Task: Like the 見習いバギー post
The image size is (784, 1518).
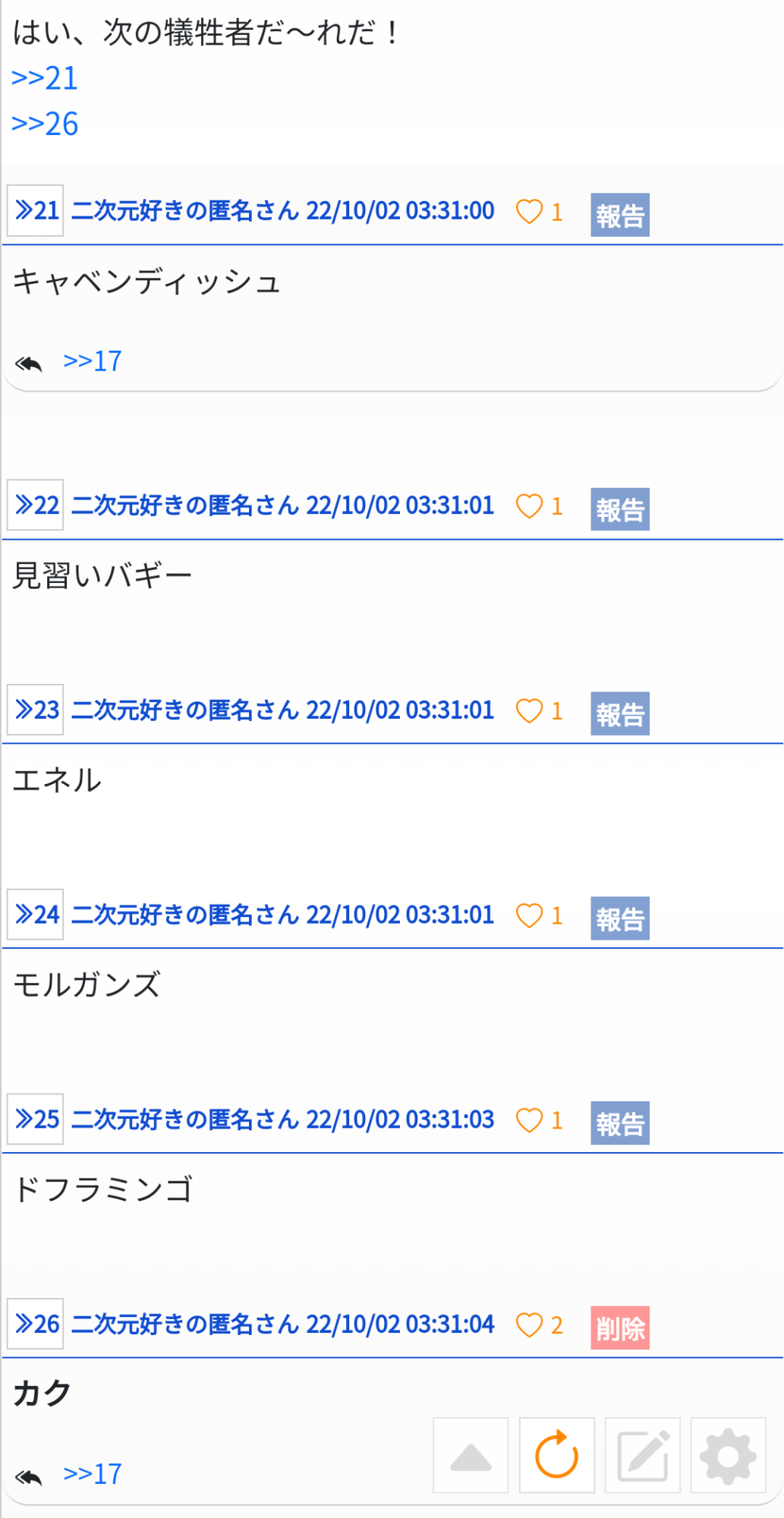Action: (539, 506)
